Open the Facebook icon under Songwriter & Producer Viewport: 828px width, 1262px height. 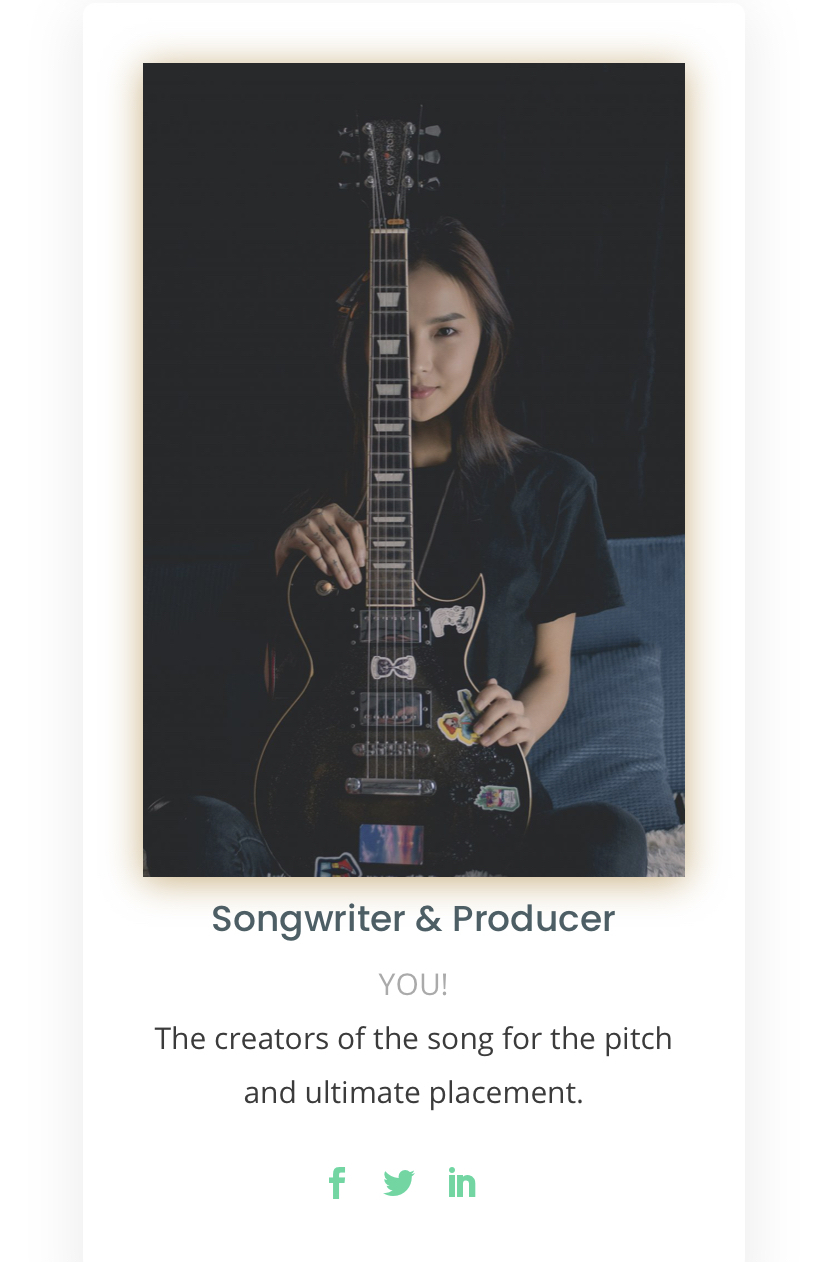tap(337, 1183)
